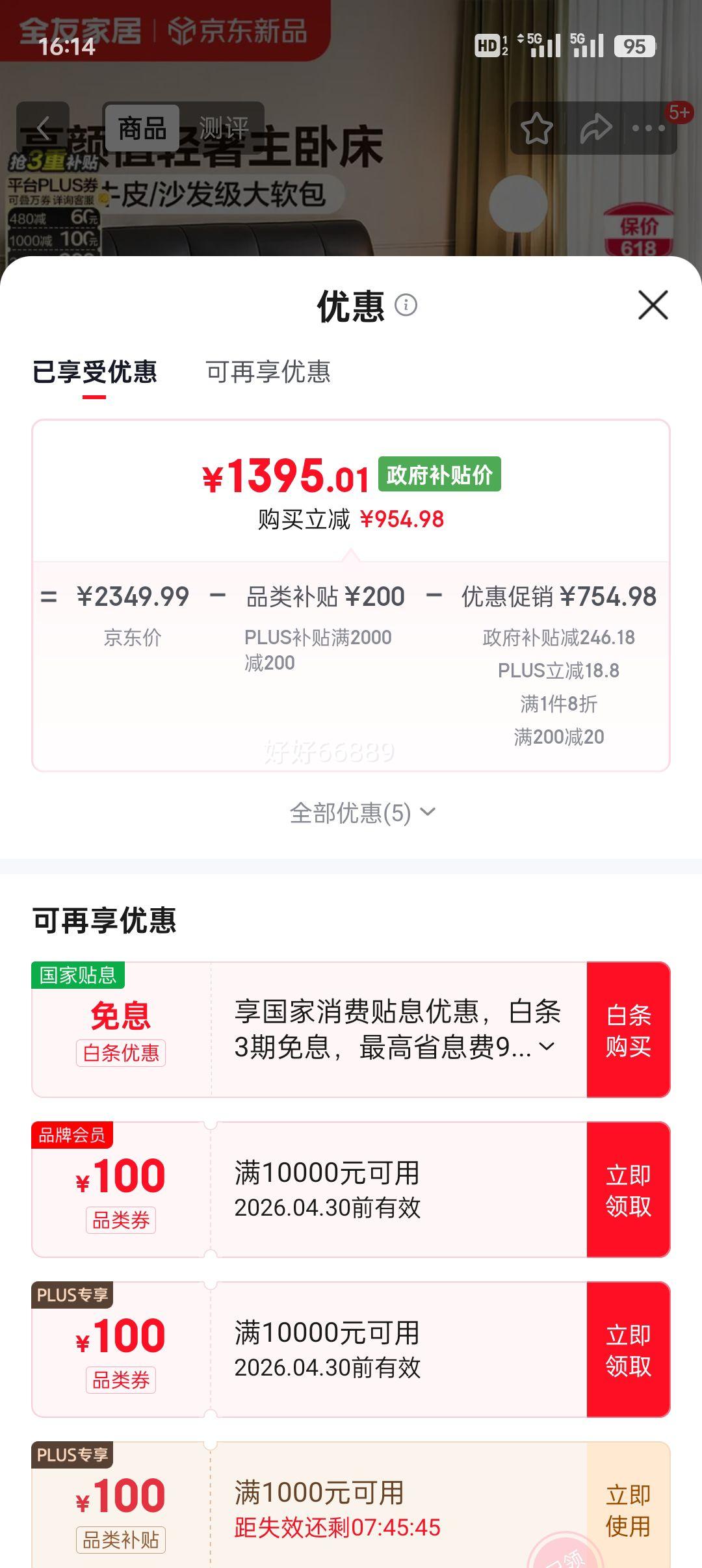Open the share icon near top right

point(595,128)
